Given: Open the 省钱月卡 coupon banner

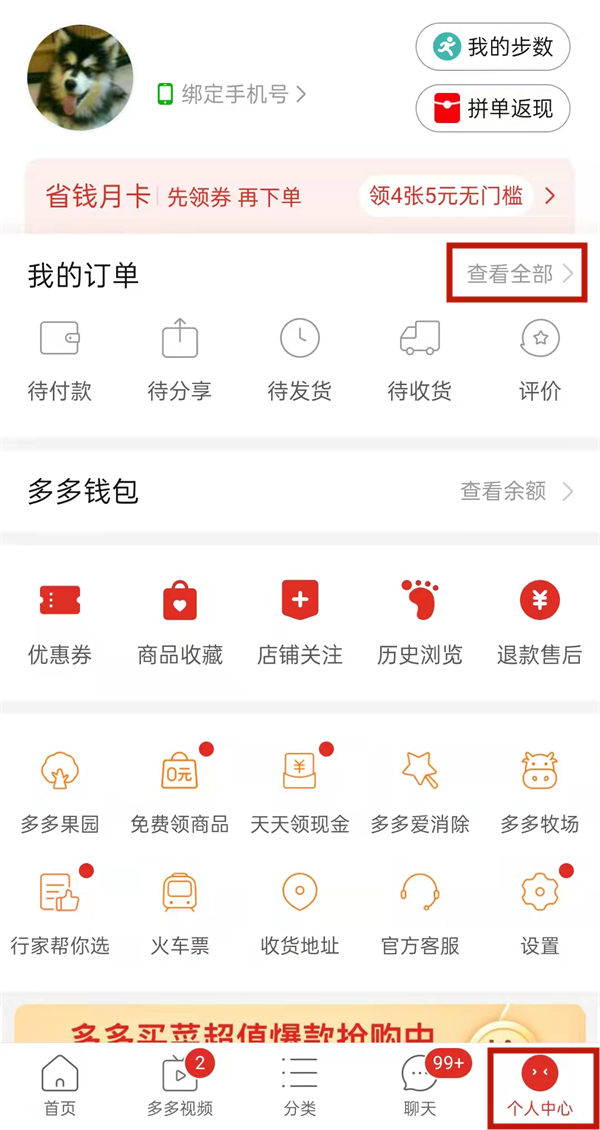Looking at the screenshot, I should [x=300, y=196].
